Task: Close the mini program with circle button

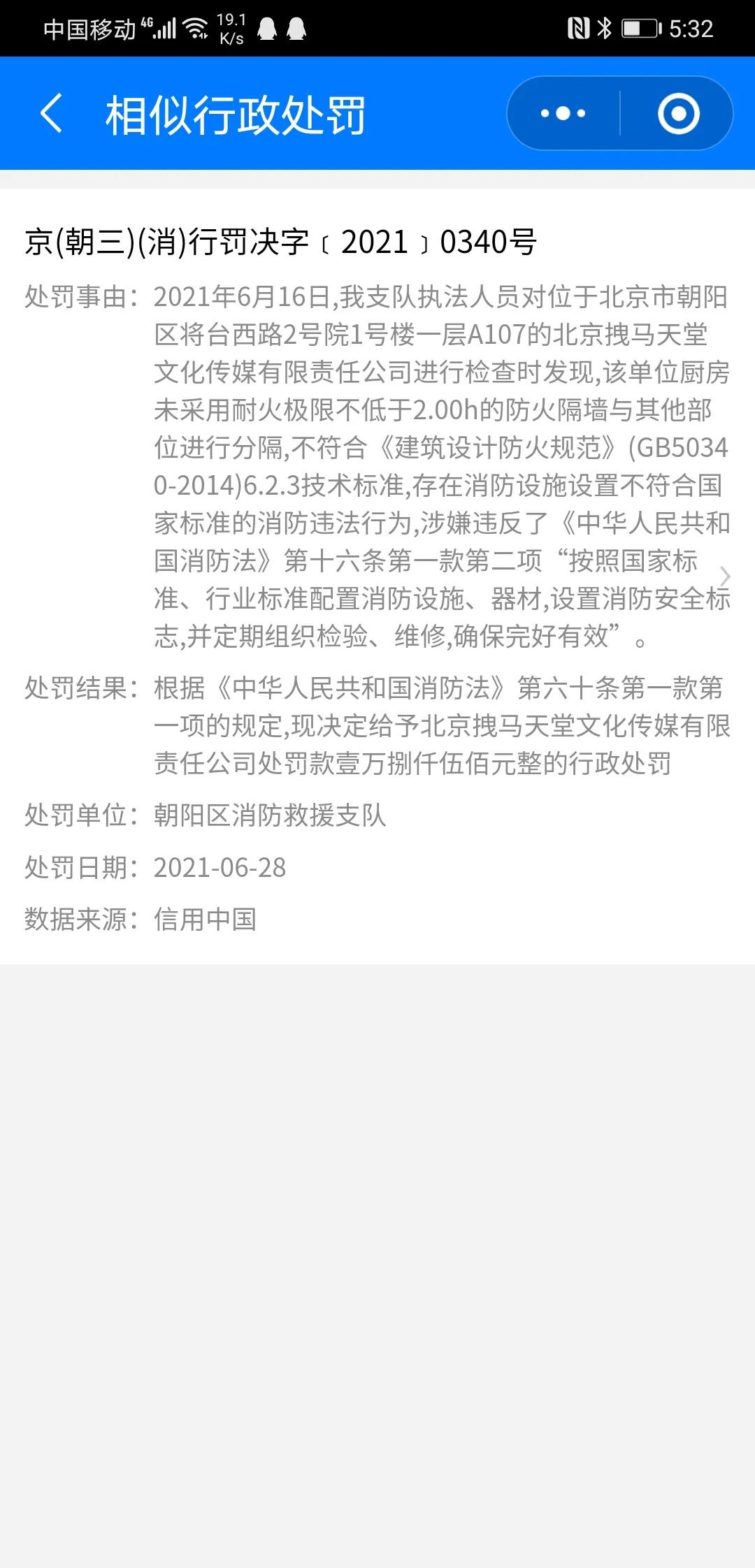Action: coord(678,114)
